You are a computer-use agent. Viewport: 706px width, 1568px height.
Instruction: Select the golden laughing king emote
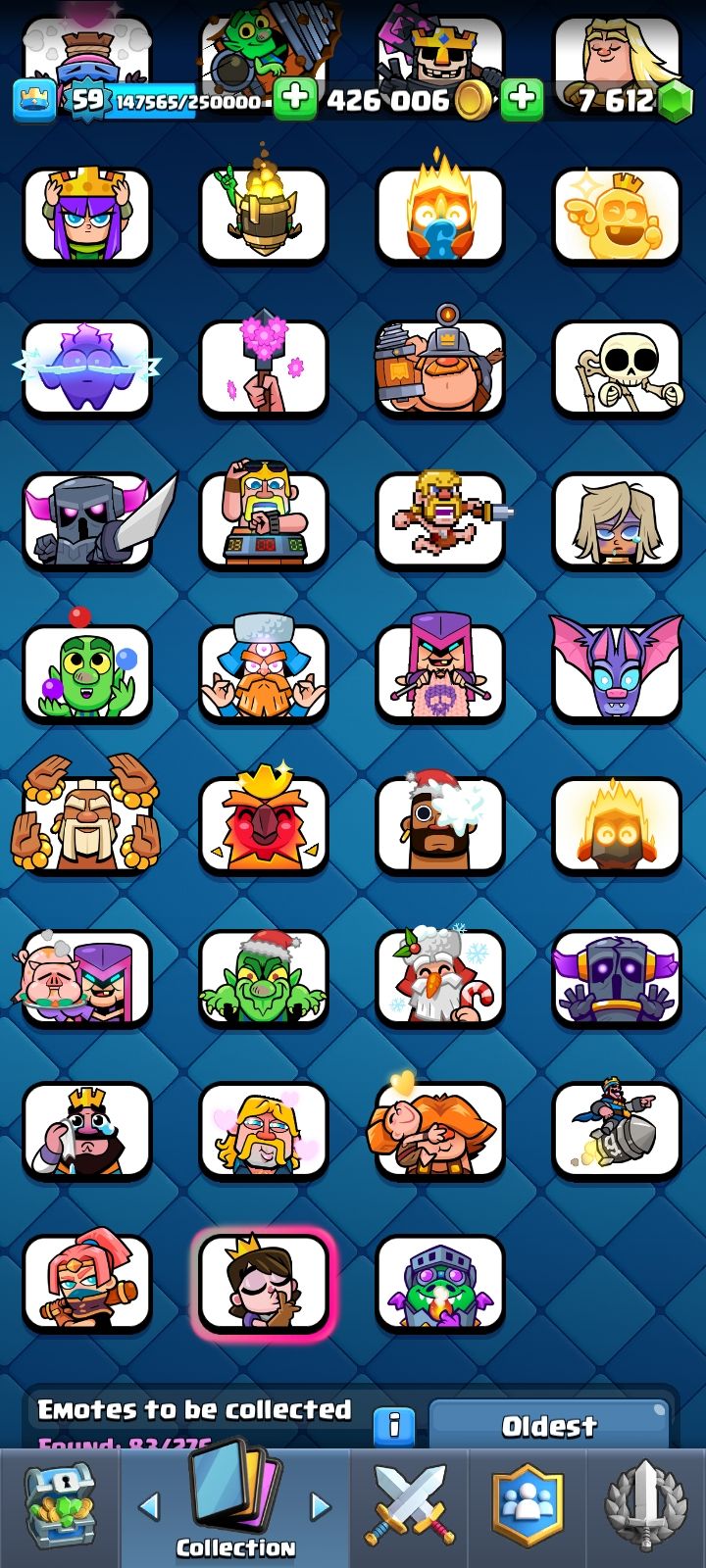coord(617,217)
